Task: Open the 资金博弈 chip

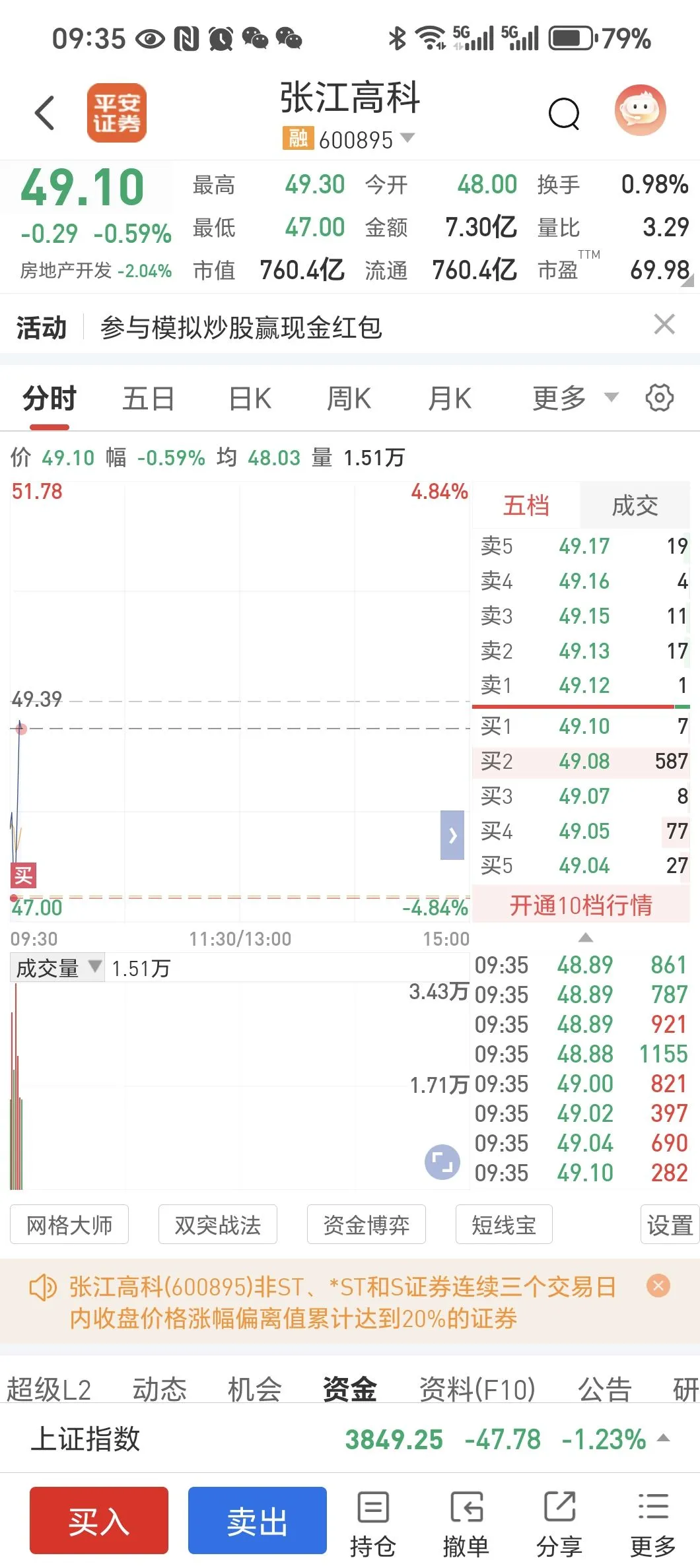Action: click(x=366, y=1225)
